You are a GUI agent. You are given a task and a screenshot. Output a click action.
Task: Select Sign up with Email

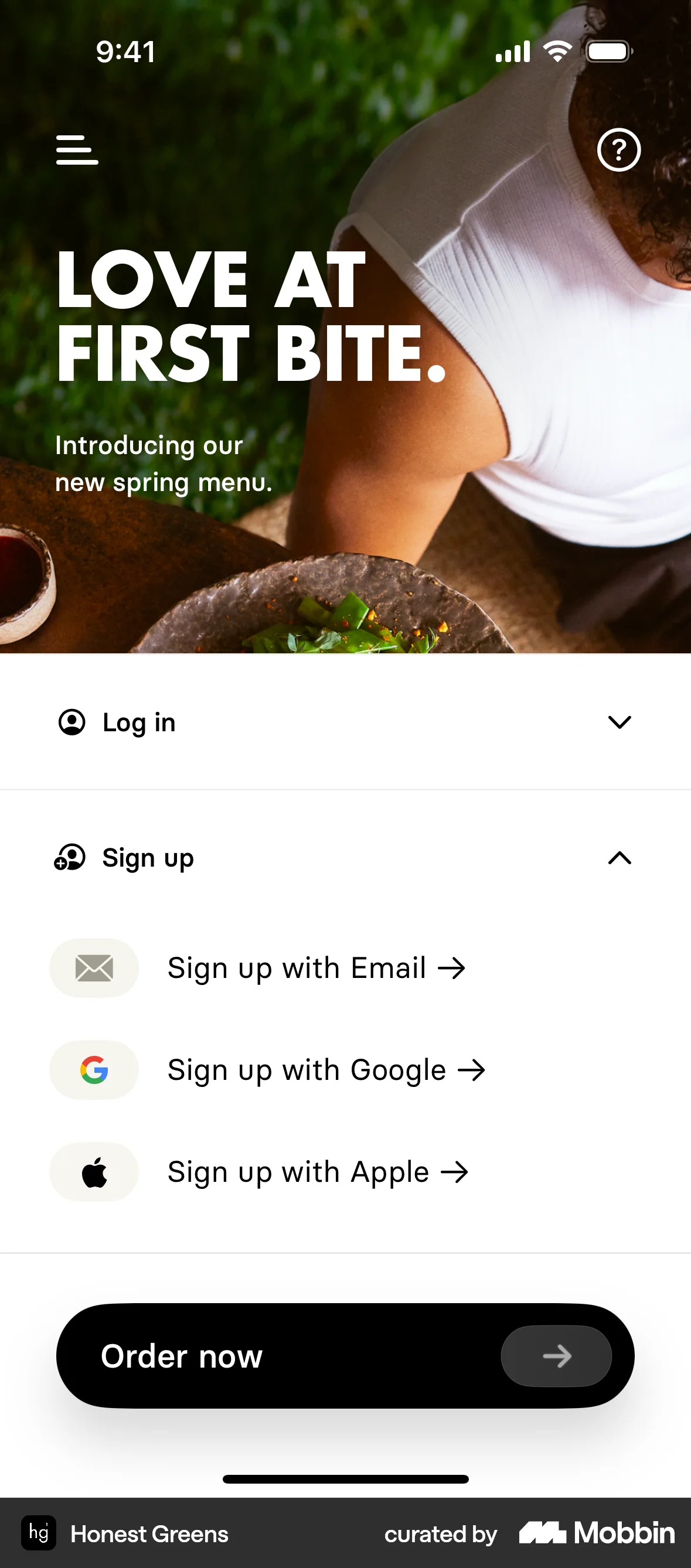(316, 968)
